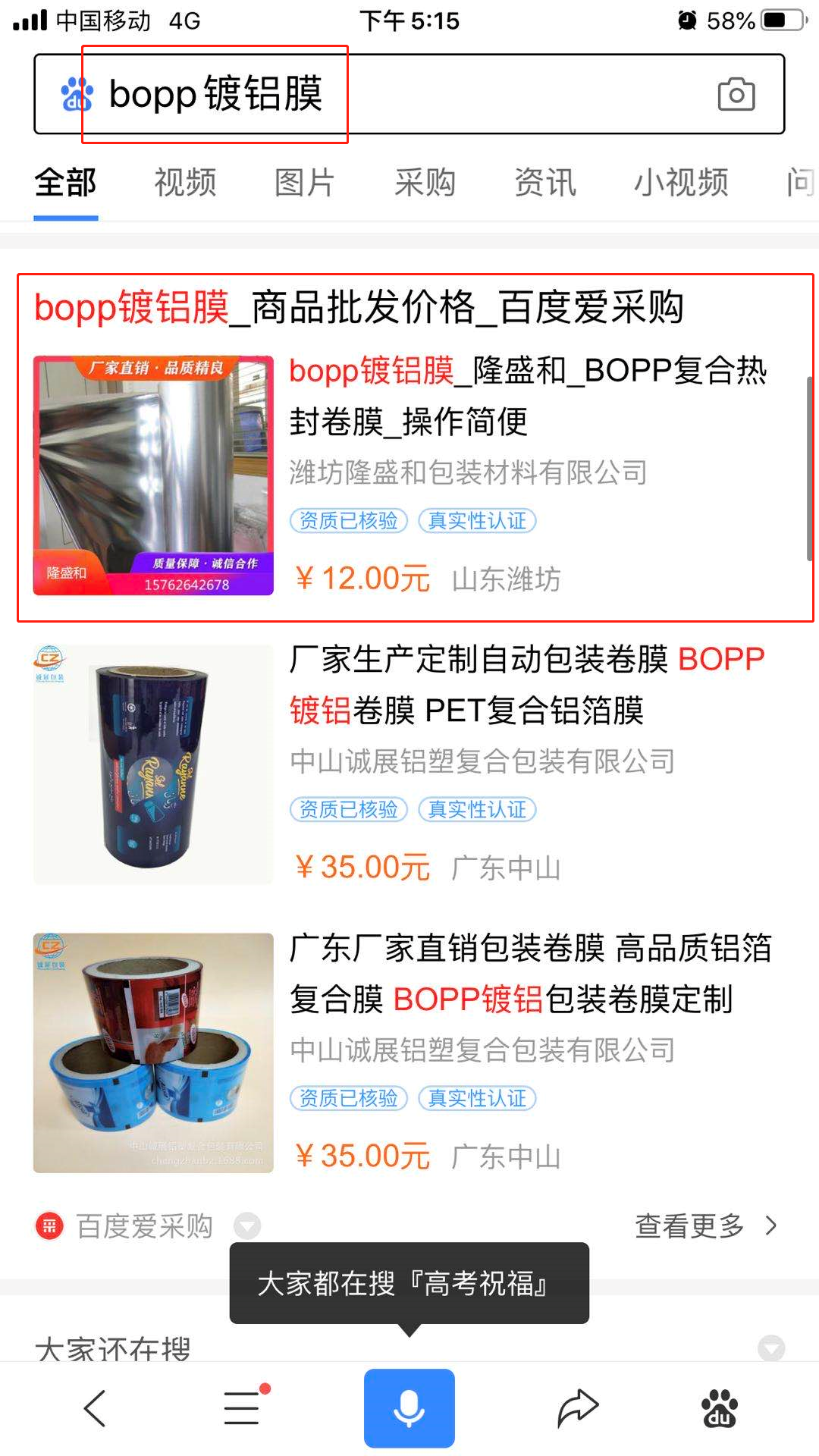Open the bopp镀铝膜_商品批发价格_百度爱采购 result title
This screenshot has height=1456, width=819.
point(359,308)
